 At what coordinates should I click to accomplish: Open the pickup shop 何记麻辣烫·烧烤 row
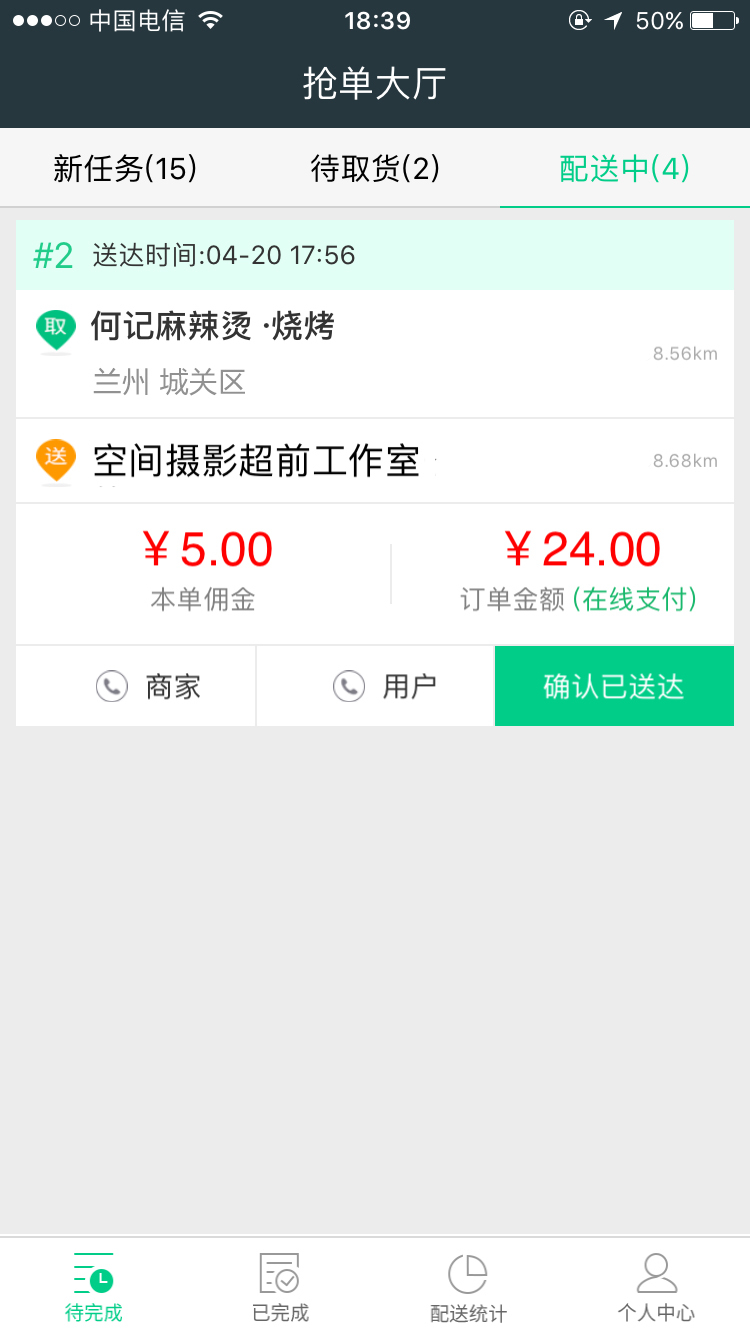(x=375, y=354)
